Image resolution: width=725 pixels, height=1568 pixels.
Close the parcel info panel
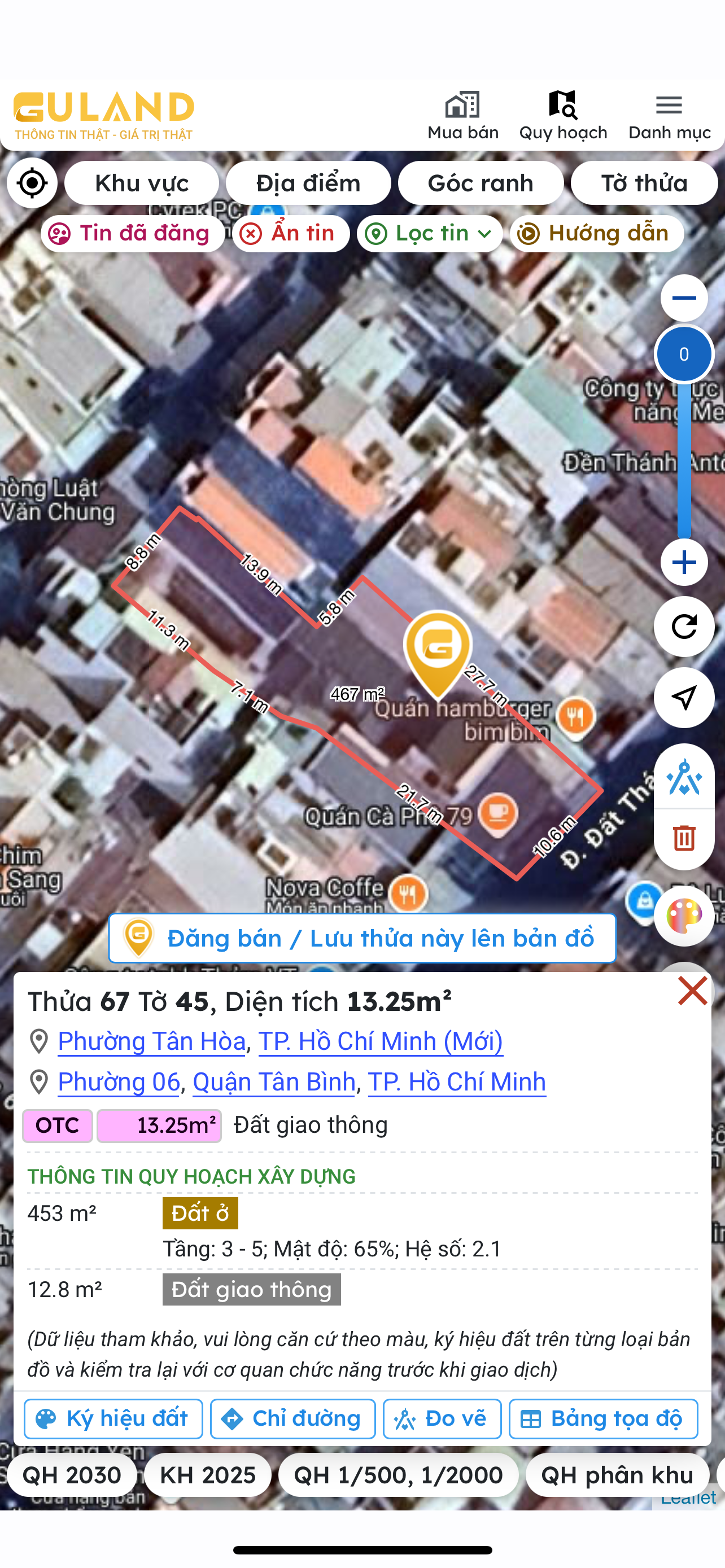coord(692,991)
